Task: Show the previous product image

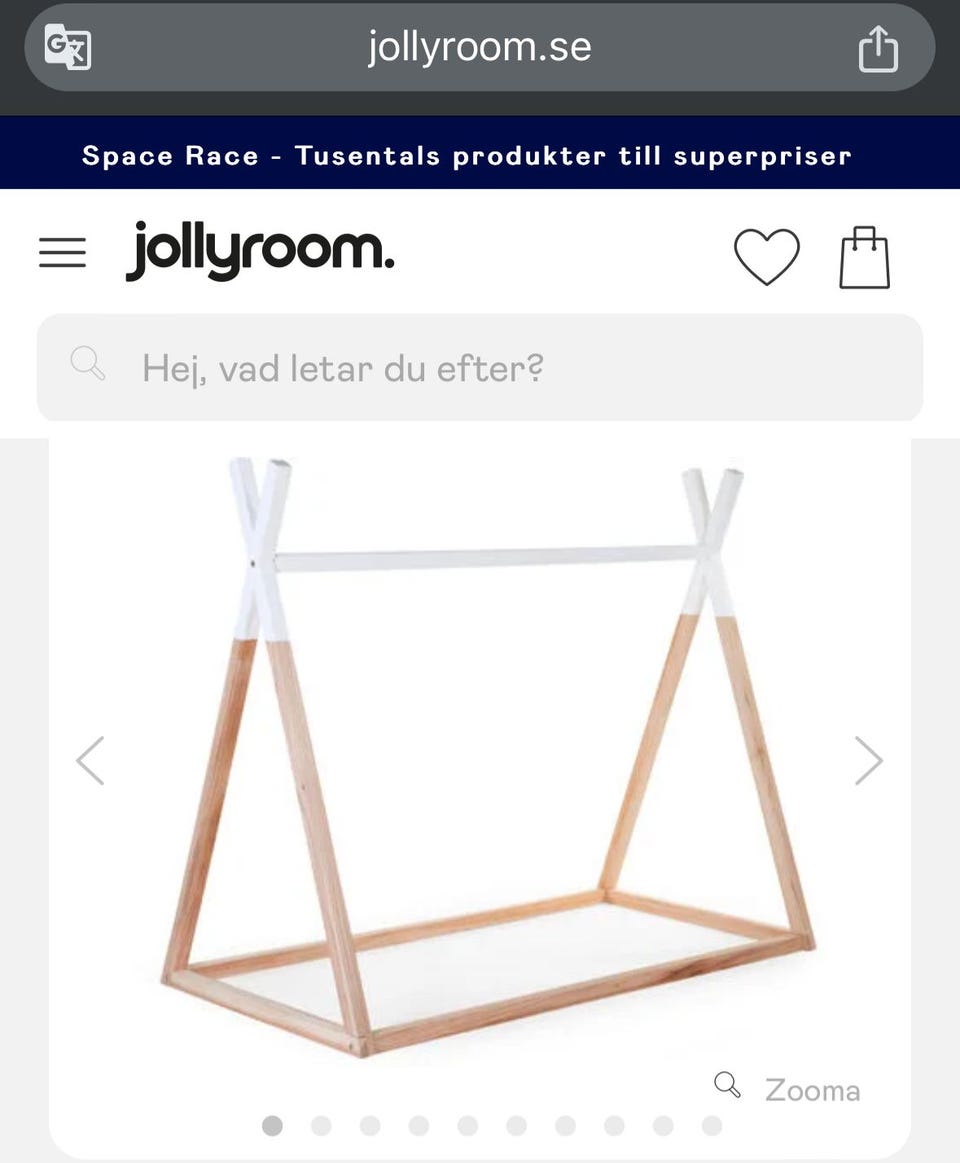Action: pos(90,761)
